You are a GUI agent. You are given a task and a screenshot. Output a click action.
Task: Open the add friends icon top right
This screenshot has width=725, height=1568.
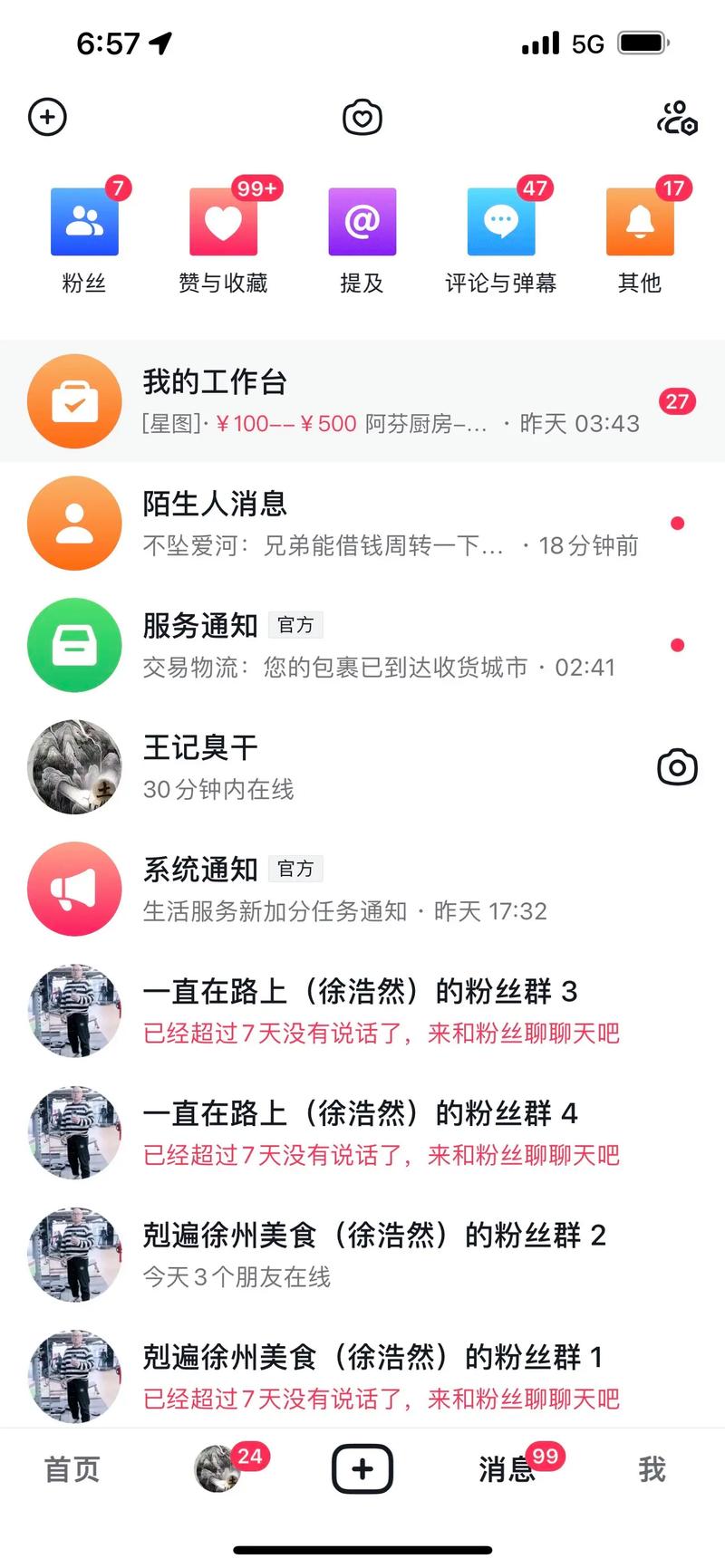pyautogui.click(x=676, y=117)
